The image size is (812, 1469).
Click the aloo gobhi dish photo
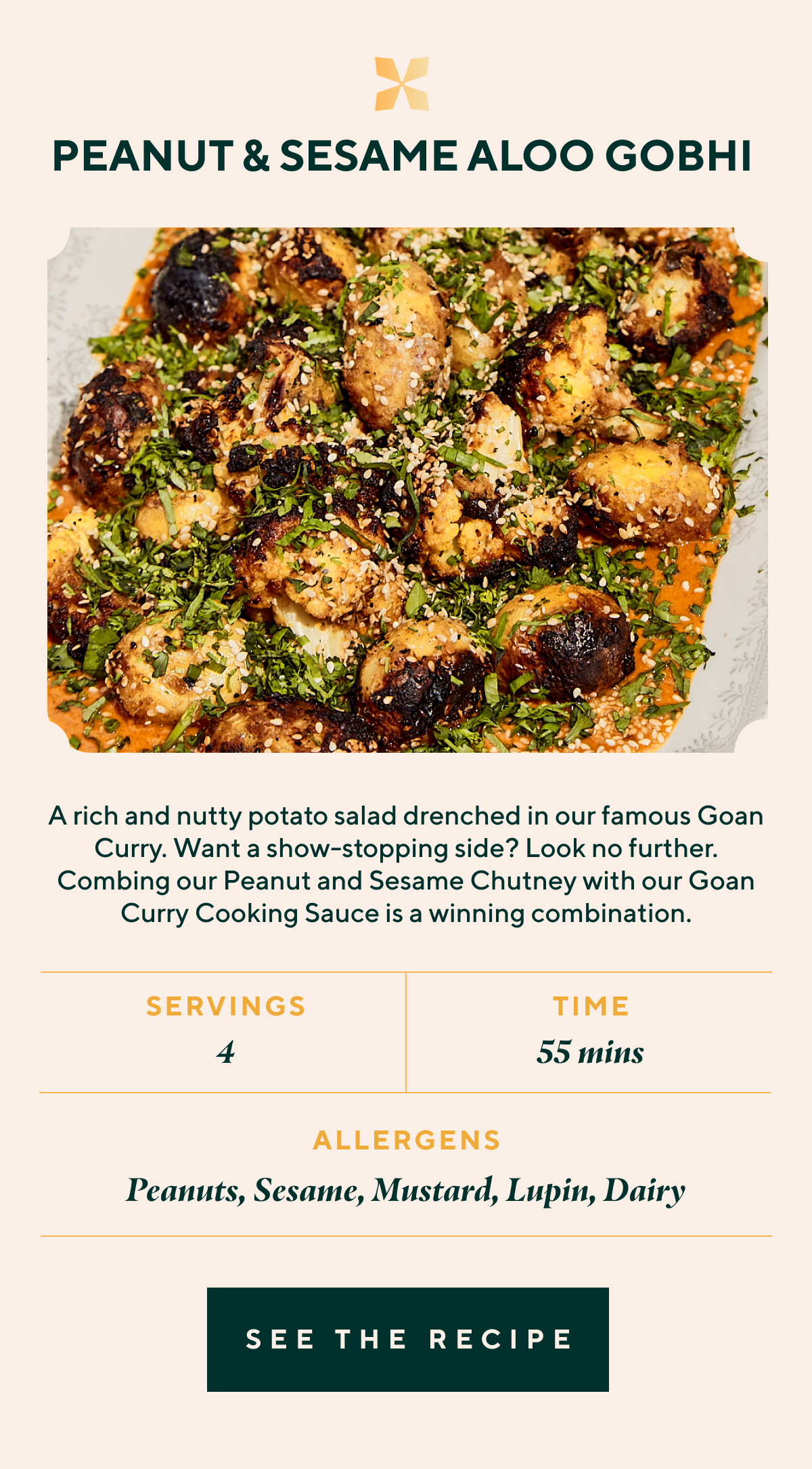tap(405, 491)
